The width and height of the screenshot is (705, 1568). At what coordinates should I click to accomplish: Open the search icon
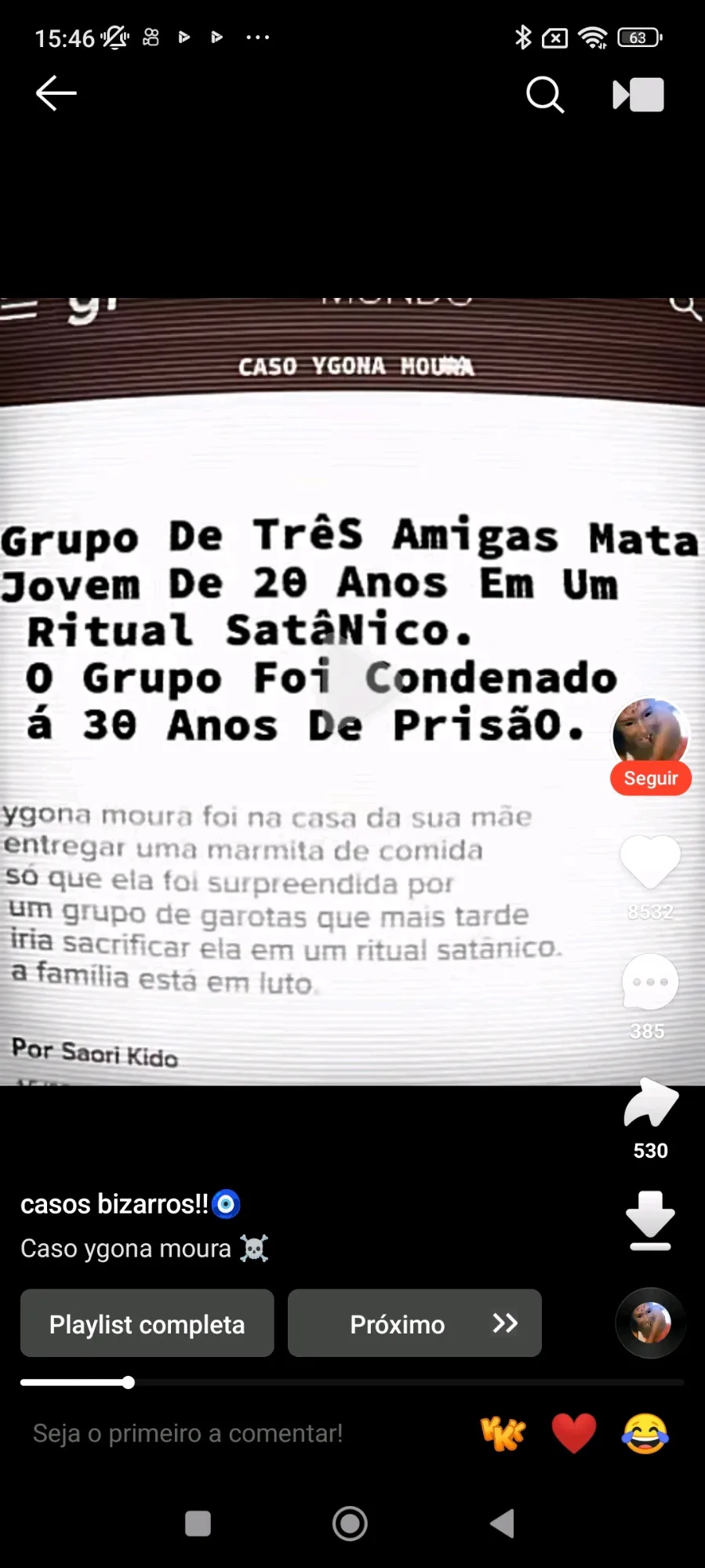[544, 95]
